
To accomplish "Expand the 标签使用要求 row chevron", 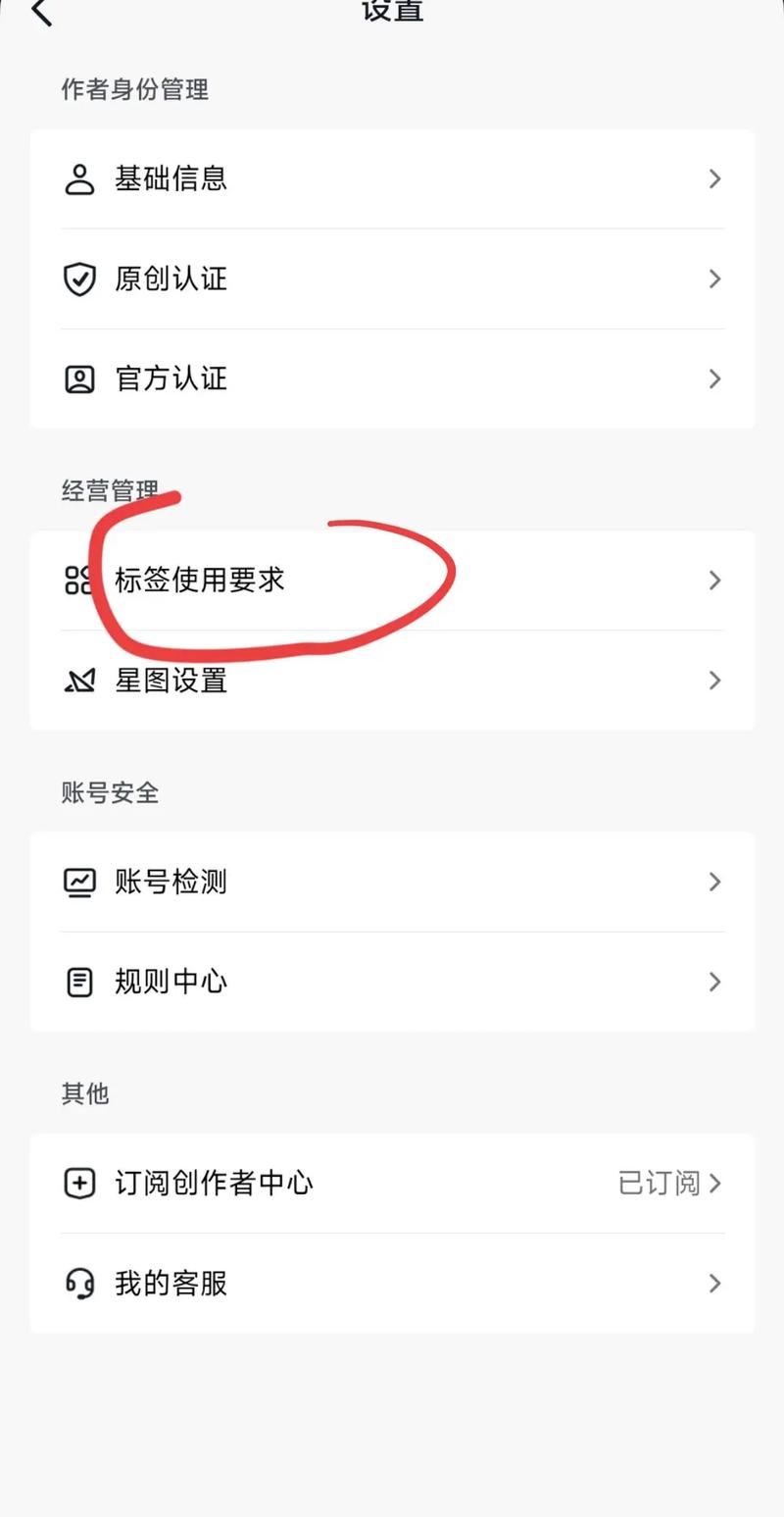I will coord(714,581).
